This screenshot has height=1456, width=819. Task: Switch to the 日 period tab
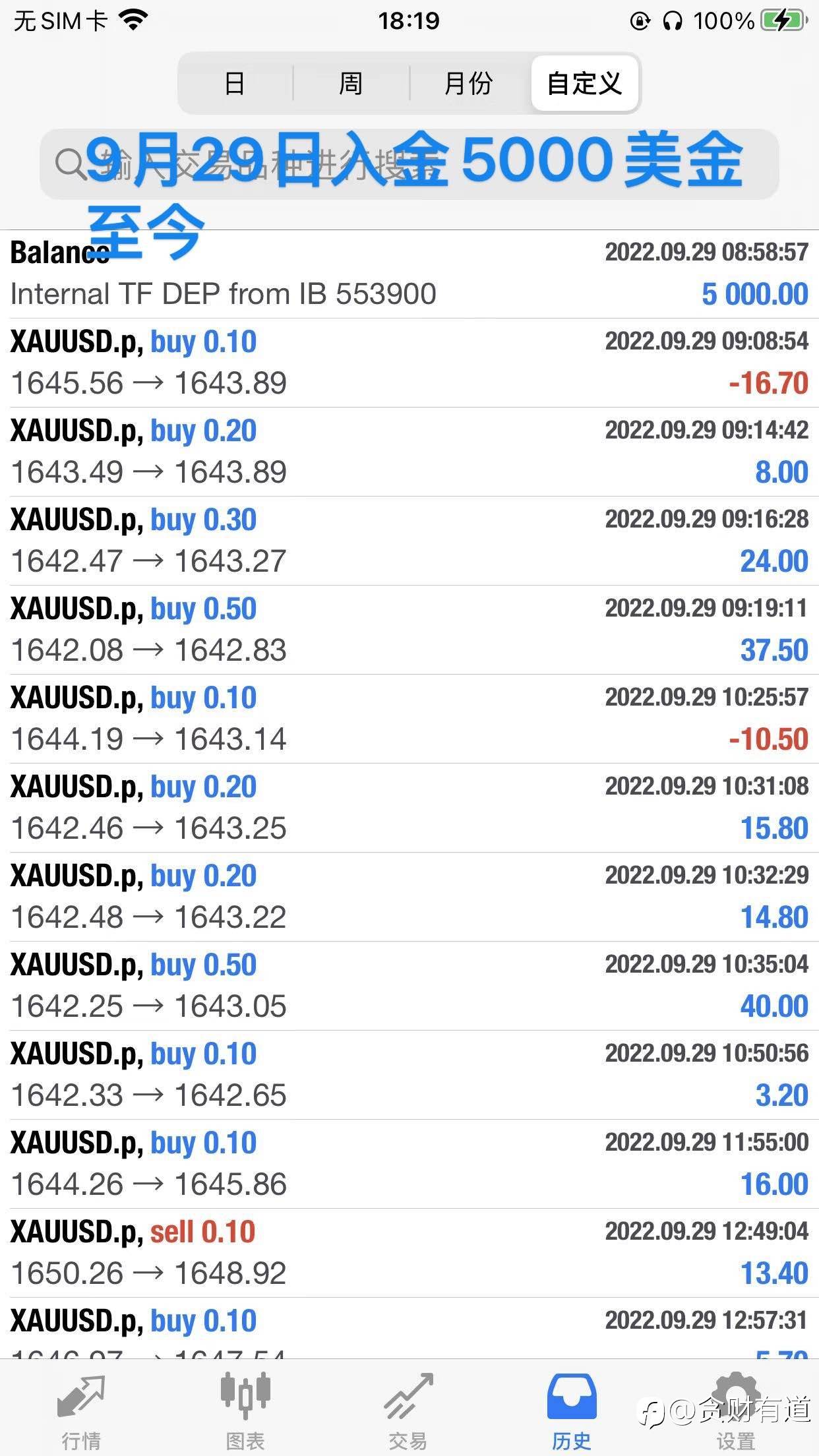pos(235,84)
